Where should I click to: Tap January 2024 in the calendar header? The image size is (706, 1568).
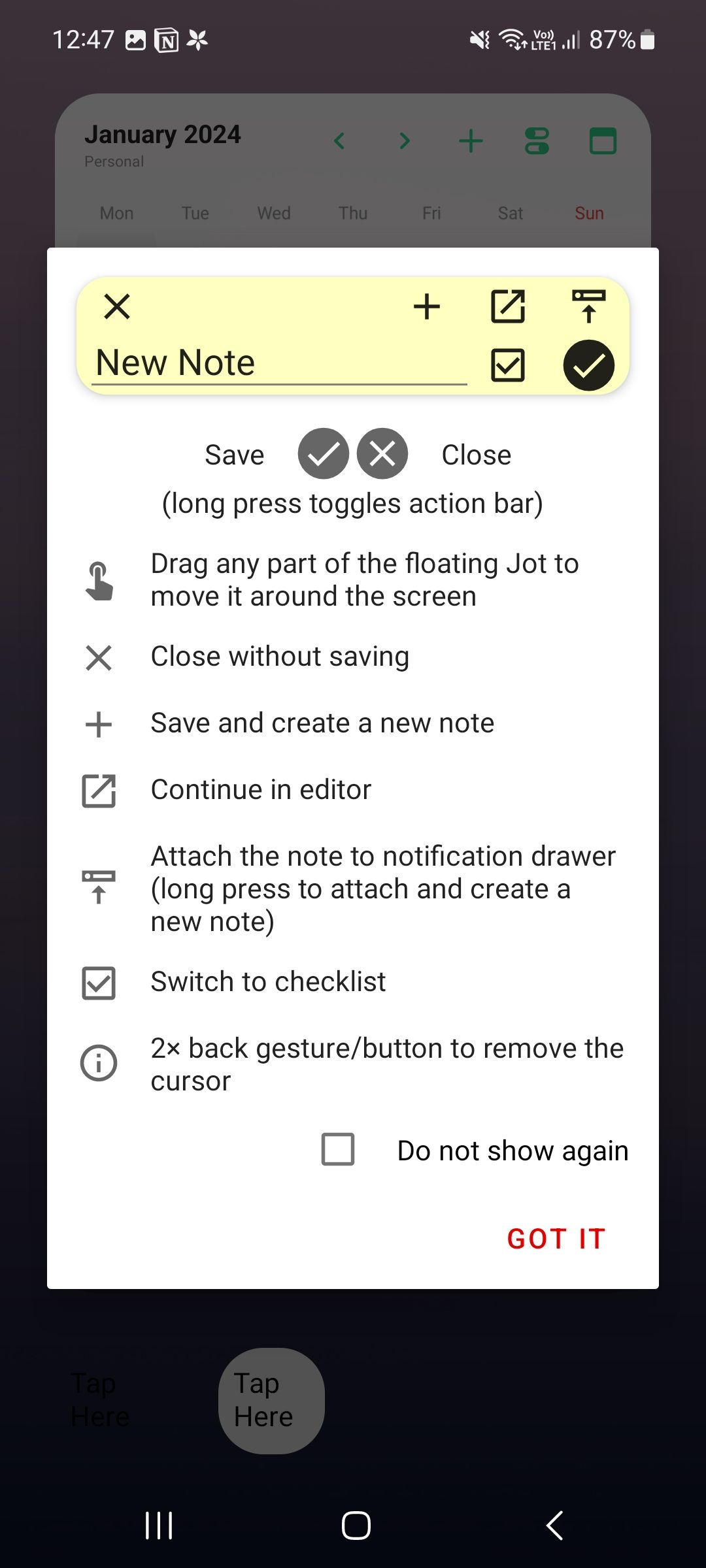pos(163,134)
